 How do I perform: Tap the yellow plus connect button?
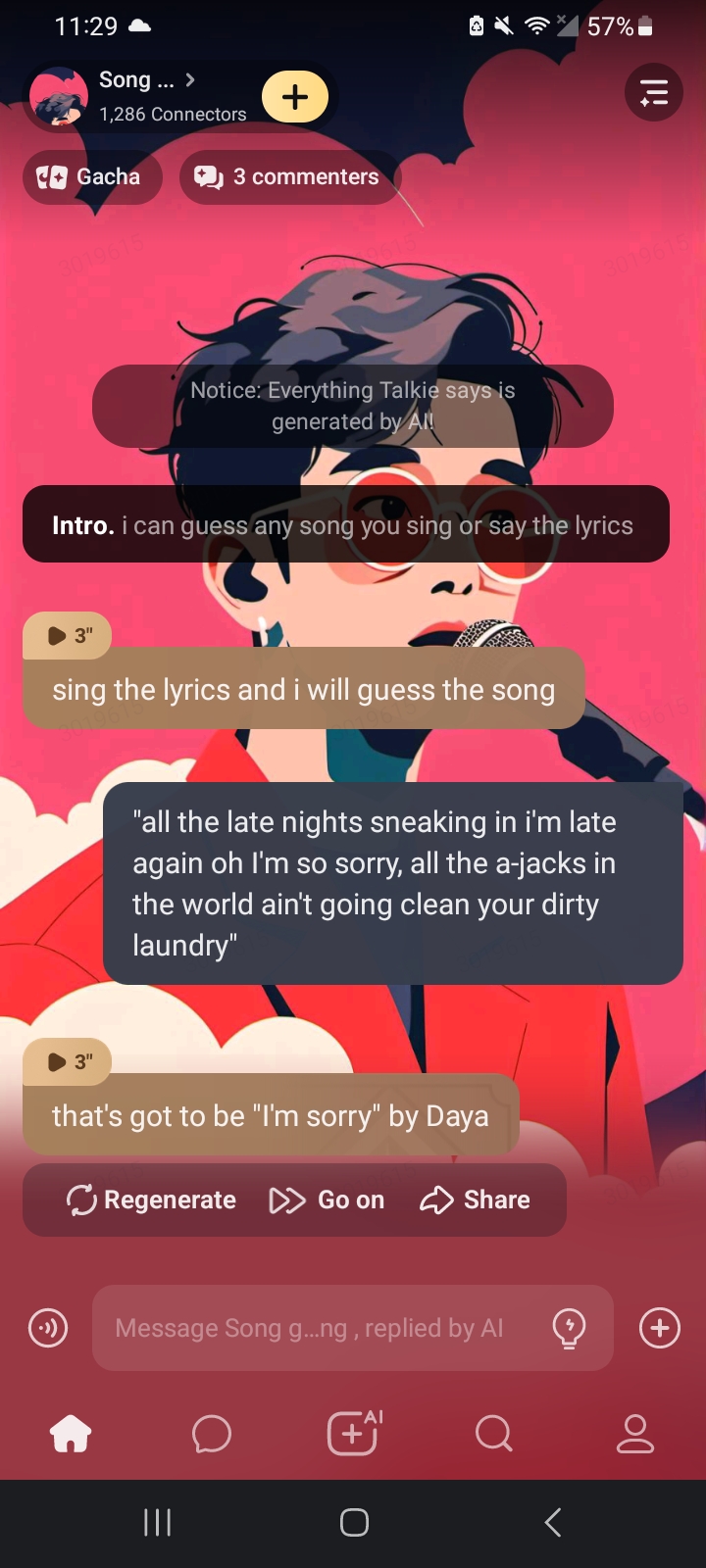pos(295,96)
